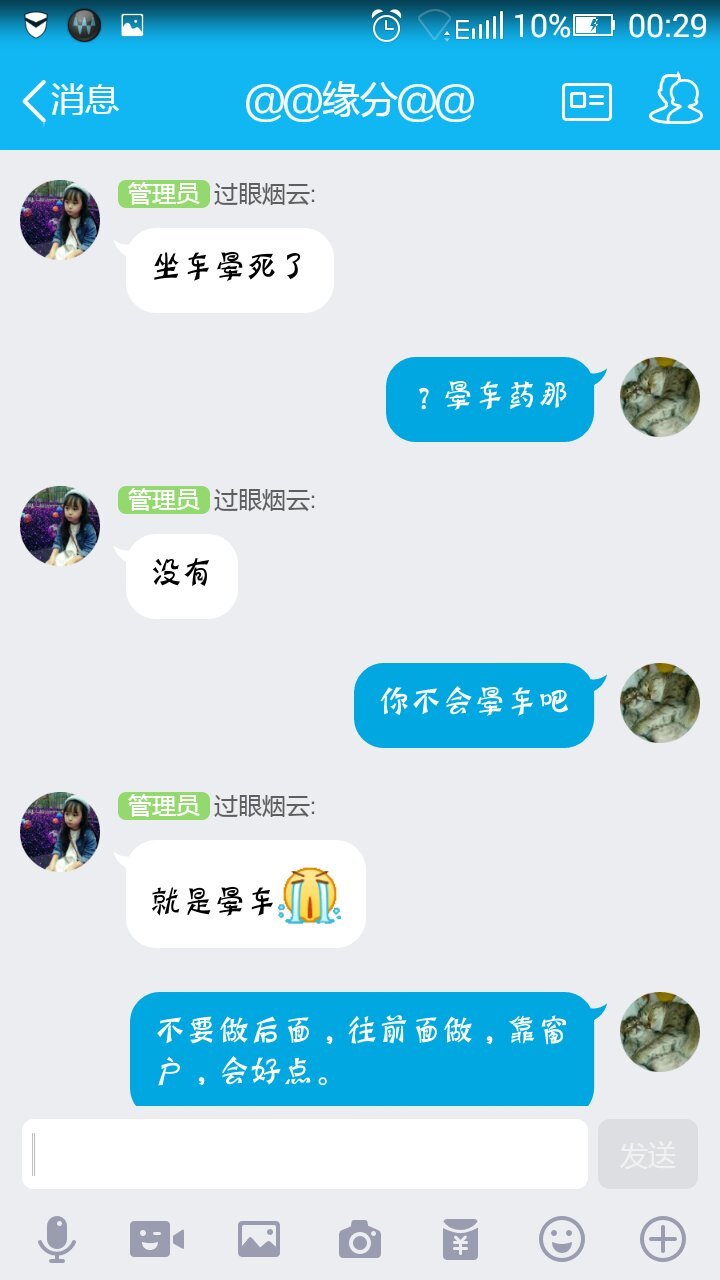This screenshot has height=1280, width=720.
Task: Tap the message input field
Action: pyautogui.click(x=305, y=1154)
